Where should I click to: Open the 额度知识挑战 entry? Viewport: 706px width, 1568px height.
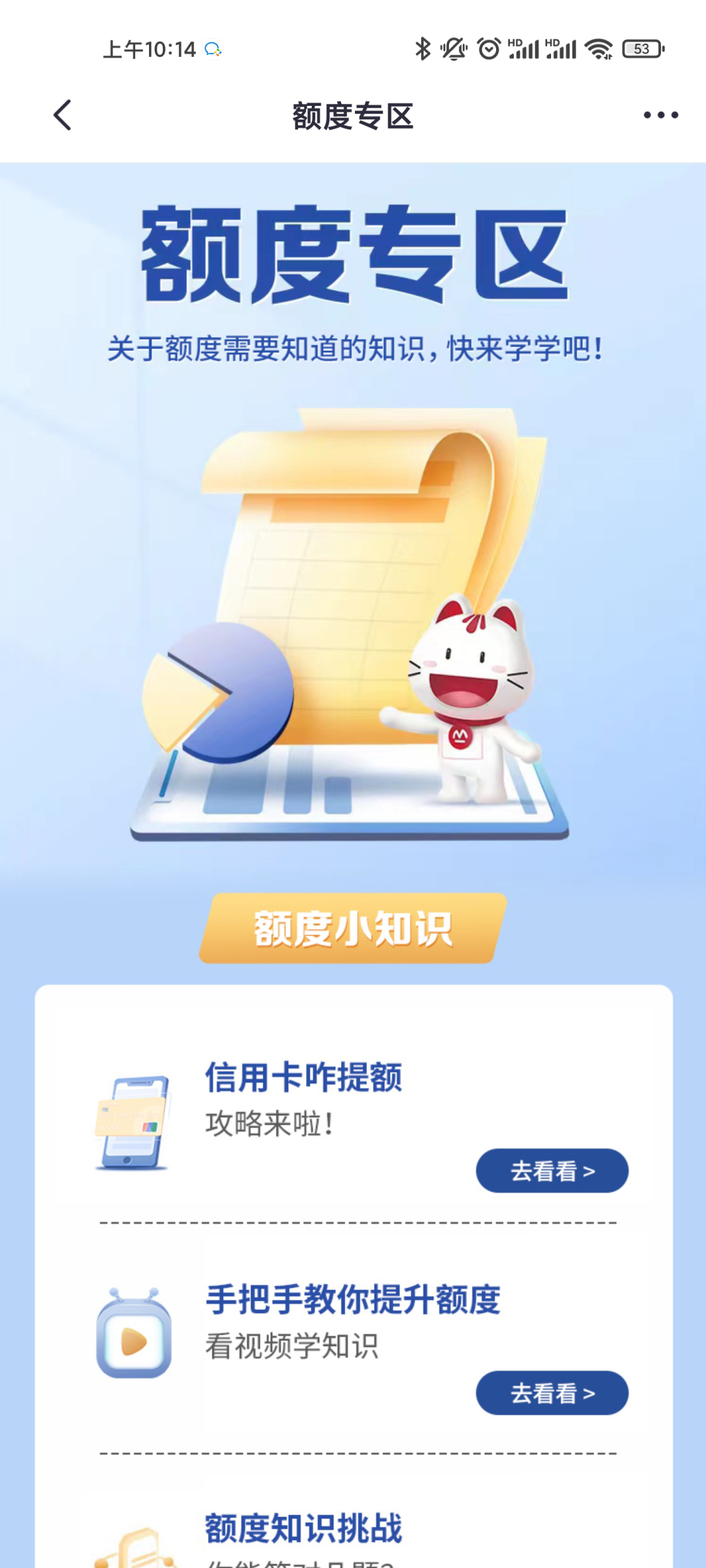click(303, 1527)
